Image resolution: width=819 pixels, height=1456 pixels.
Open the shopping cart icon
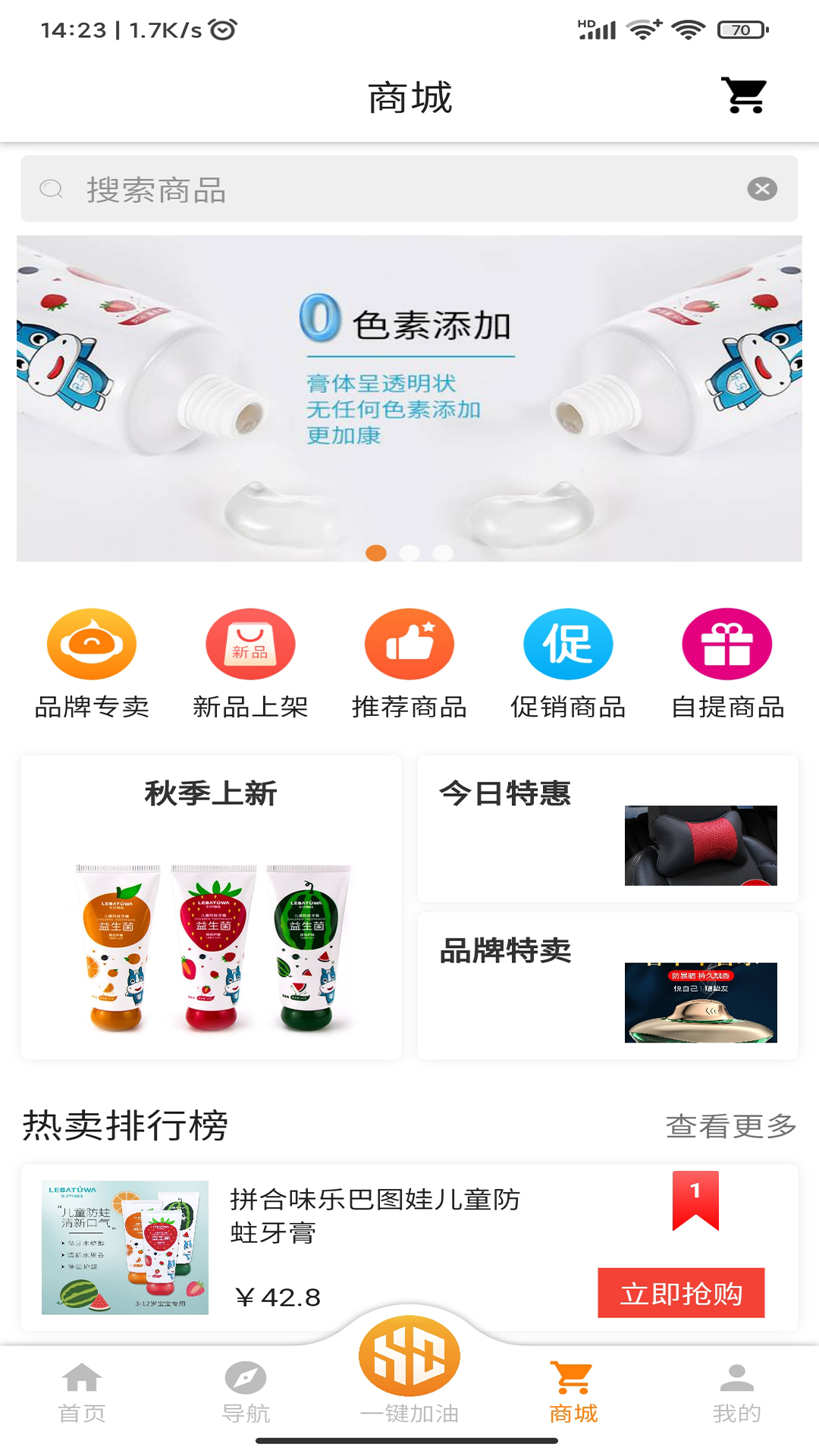point(744,96)
